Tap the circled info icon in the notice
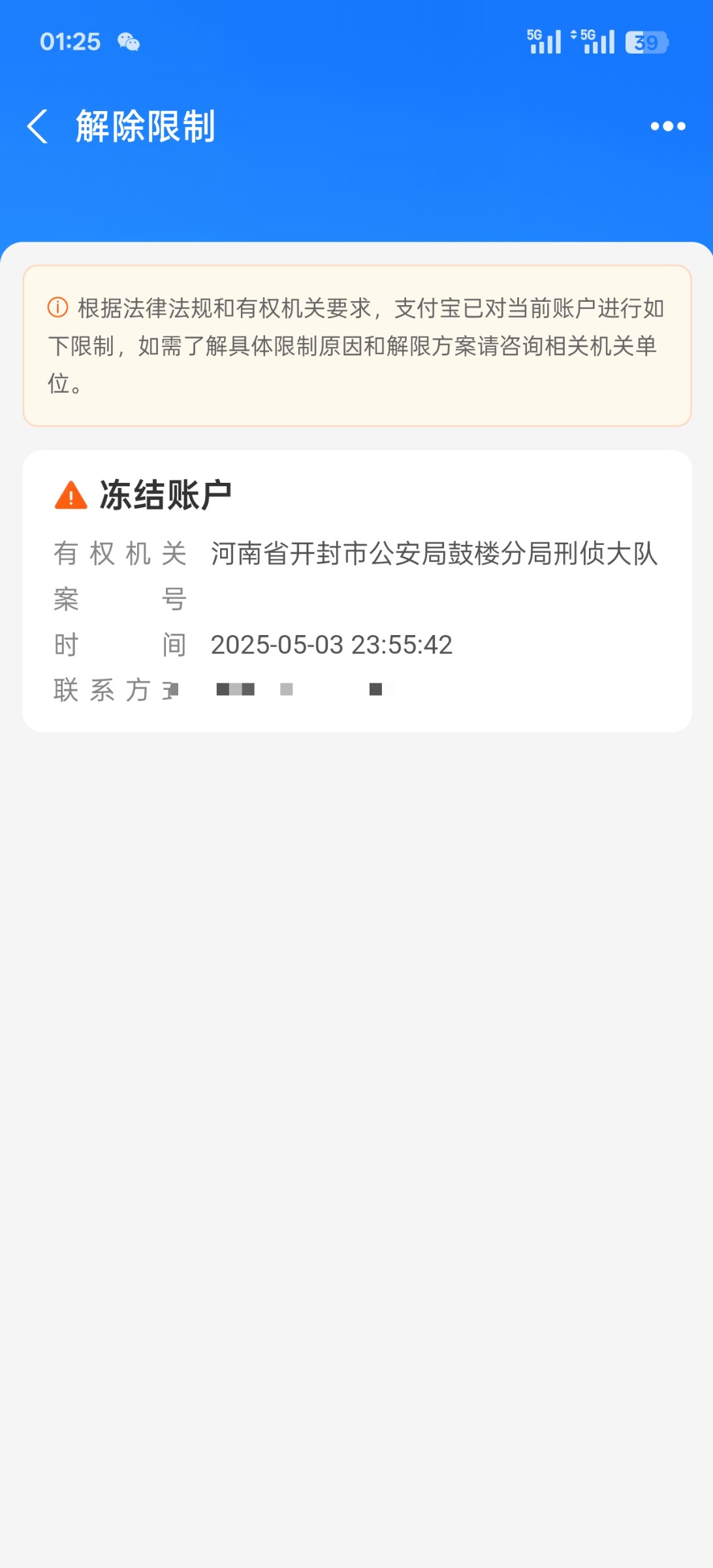The width and height of the screenshot is (713, 1568). click(x=57, y=306)
